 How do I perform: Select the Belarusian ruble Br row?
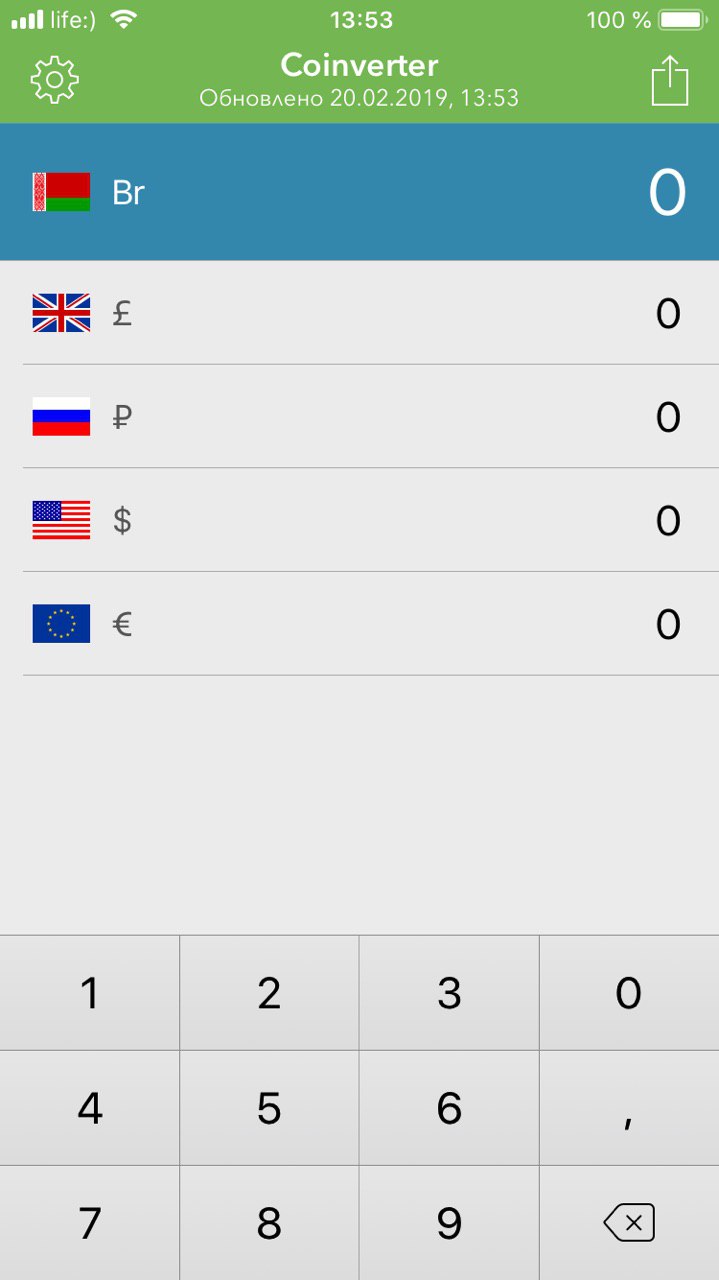tap(359, 192)
